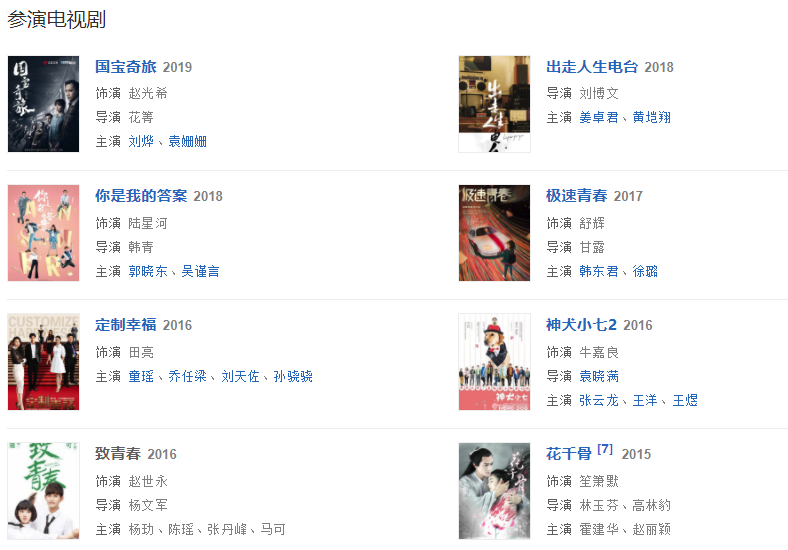Open actor 郭晓东's page
The image size is (788, 550).
click(x=148, y=271)
